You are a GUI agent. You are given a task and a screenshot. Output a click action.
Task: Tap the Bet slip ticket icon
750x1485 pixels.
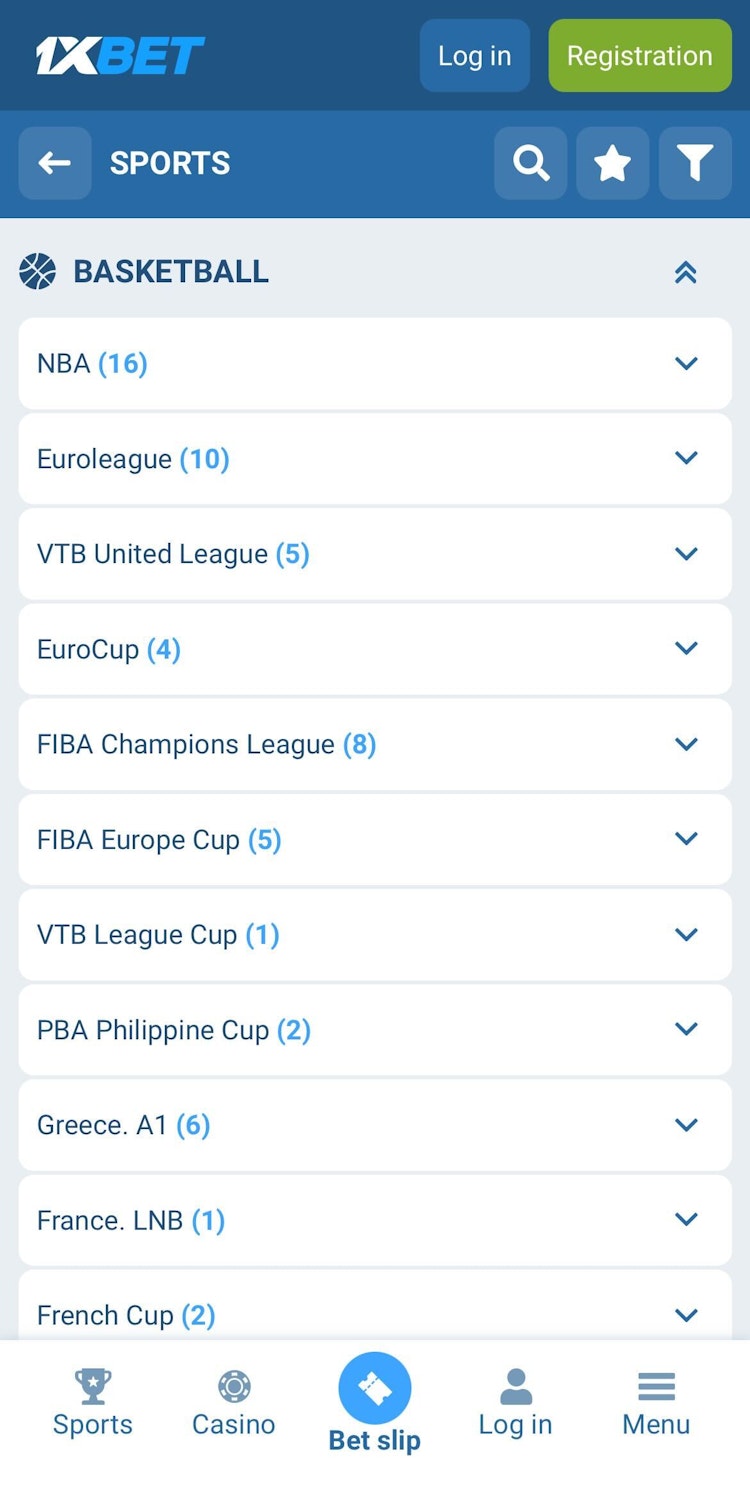[x=375, y=1388]
